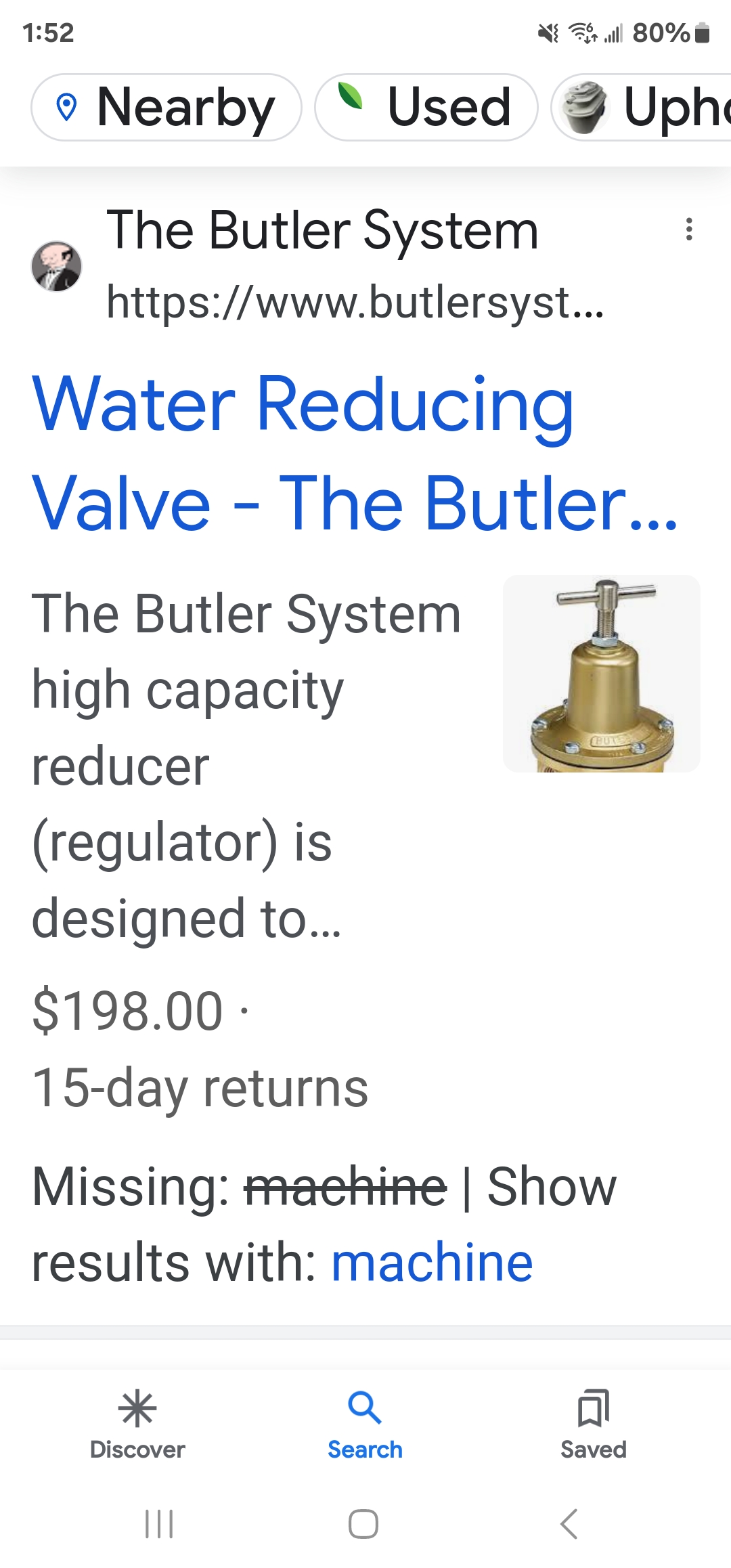Show results with the word machine
This screenshot has height=1568, width=731.
point(432,1263)
